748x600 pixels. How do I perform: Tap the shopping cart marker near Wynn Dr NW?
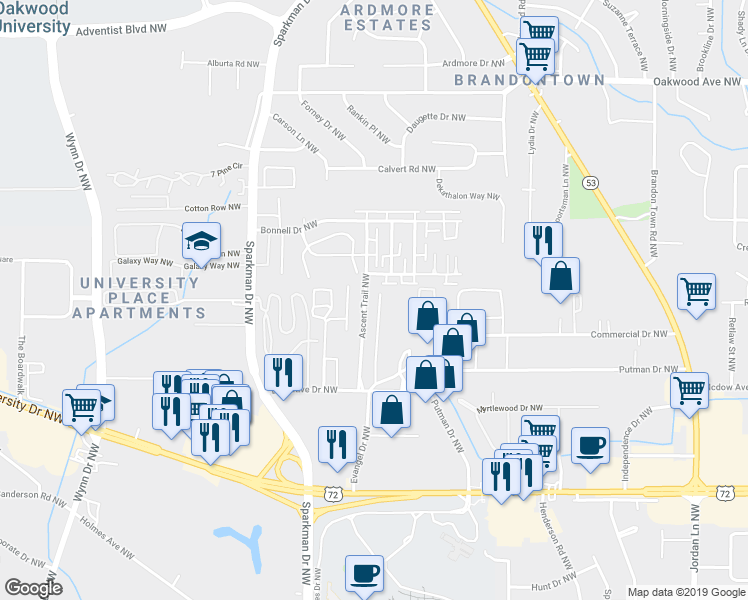coord(82,405)
